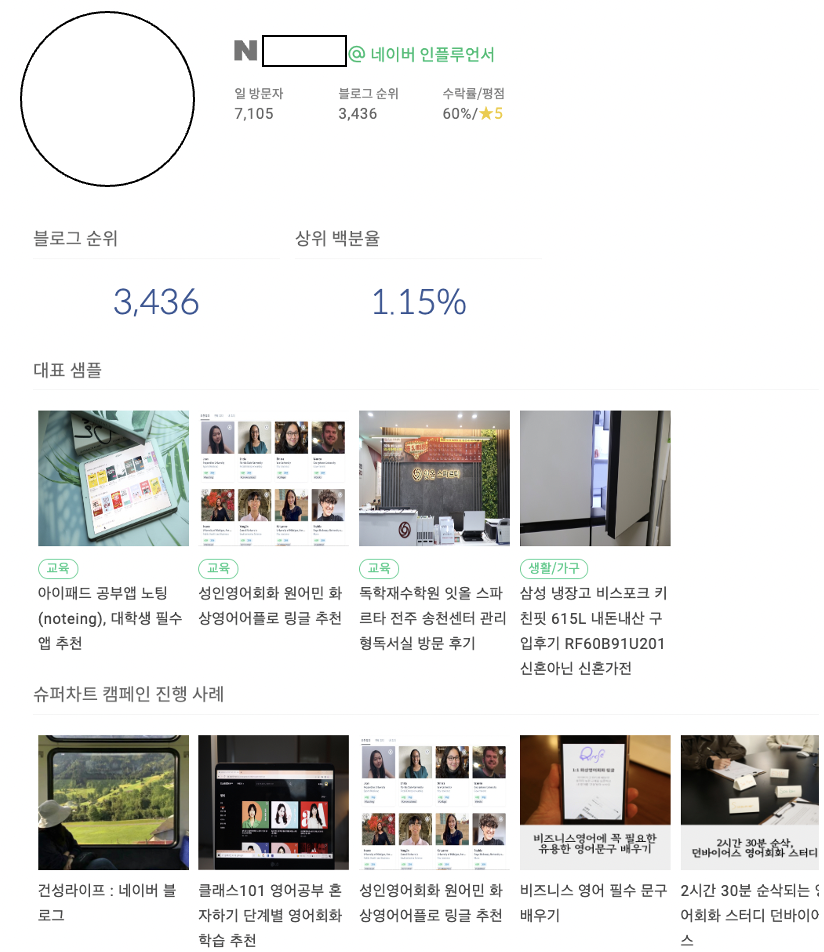The image size is (824, 952).
Task: Click the 비즈니스 영어 필수 문구 배우기 thumbnail
Action: click(595, 800)
